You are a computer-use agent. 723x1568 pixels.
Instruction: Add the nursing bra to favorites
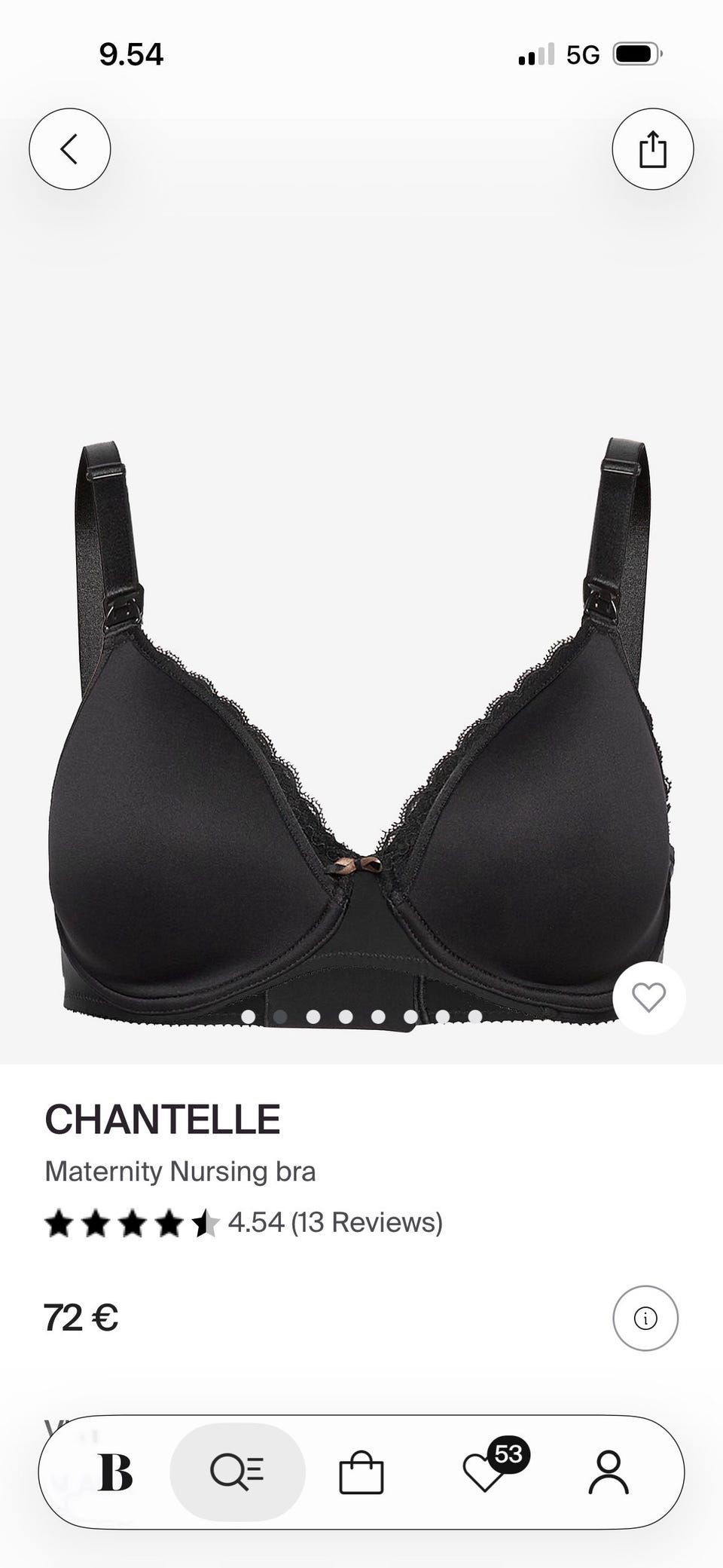[648, 998]
